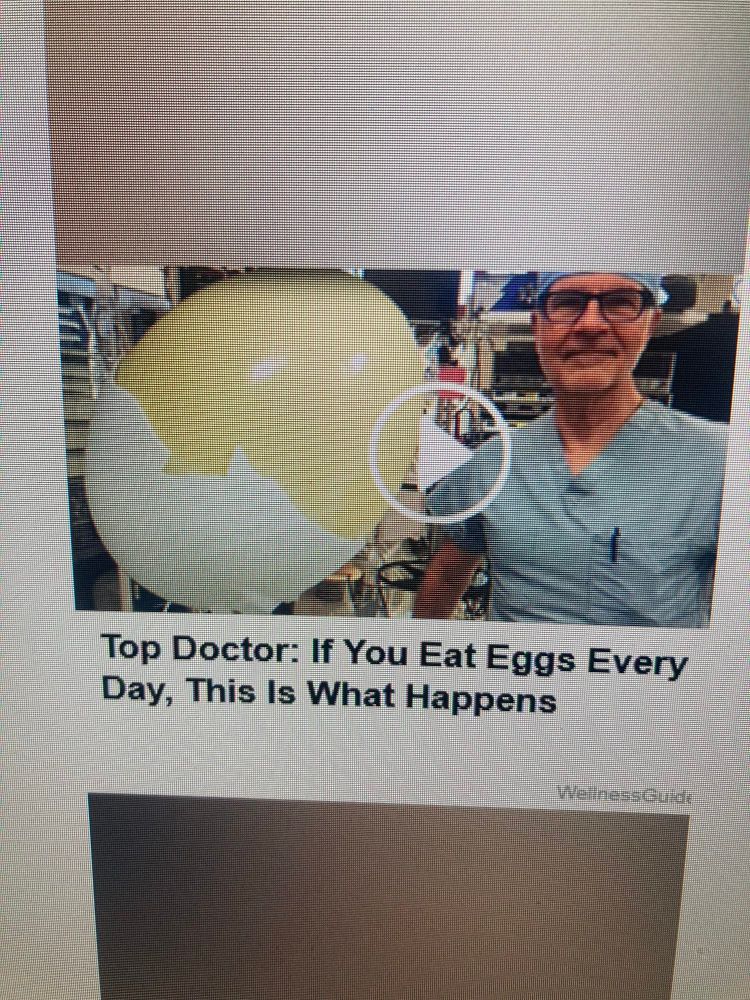The image size is (750, 1000).
Task: Visit the WellnessGuide sponsor link
Action: pyautogui.click(x=624, y=794)
